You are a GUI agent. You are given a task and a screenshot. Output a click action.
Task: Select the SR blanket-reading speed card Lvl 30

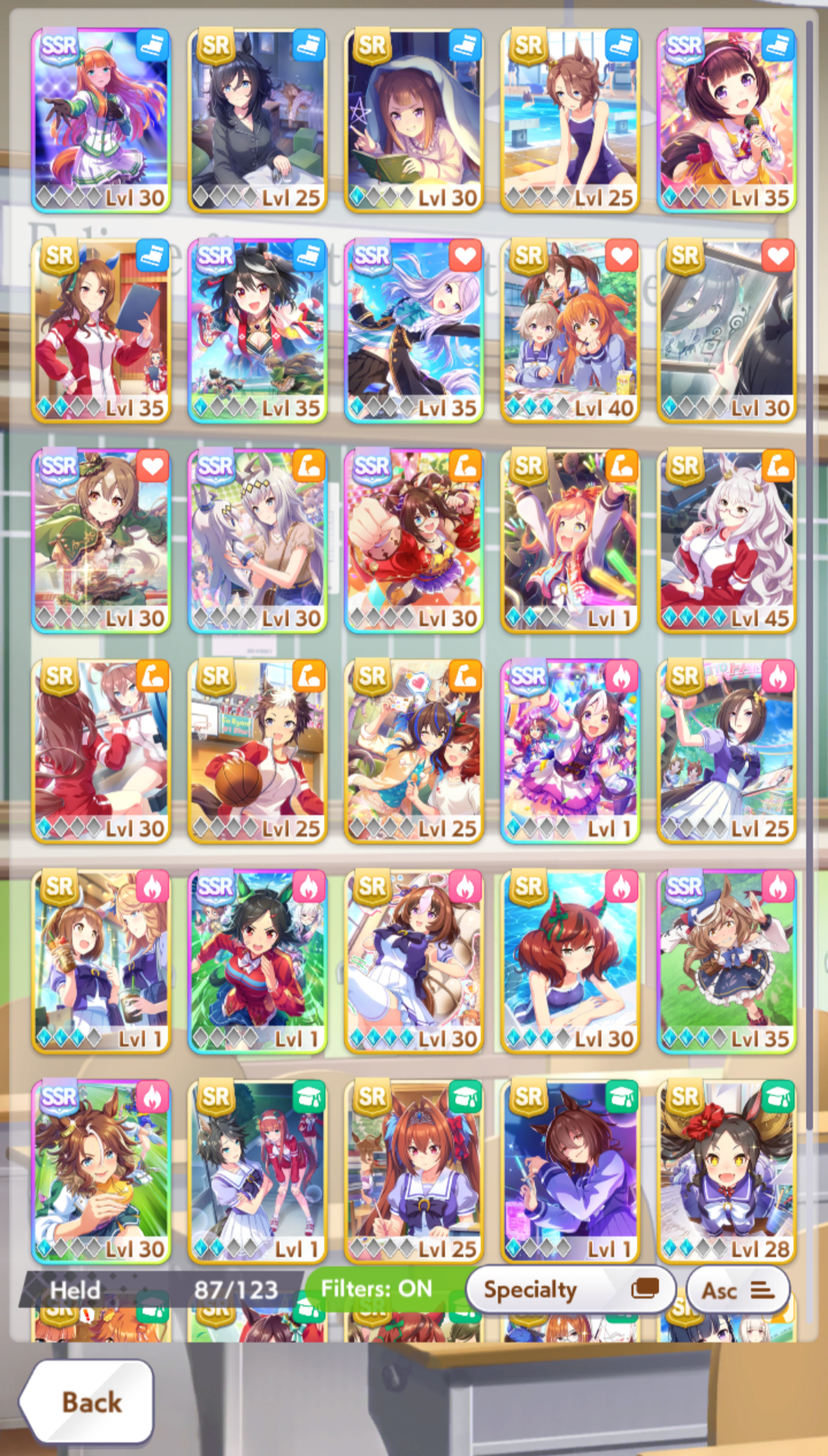tap(414, 121)
